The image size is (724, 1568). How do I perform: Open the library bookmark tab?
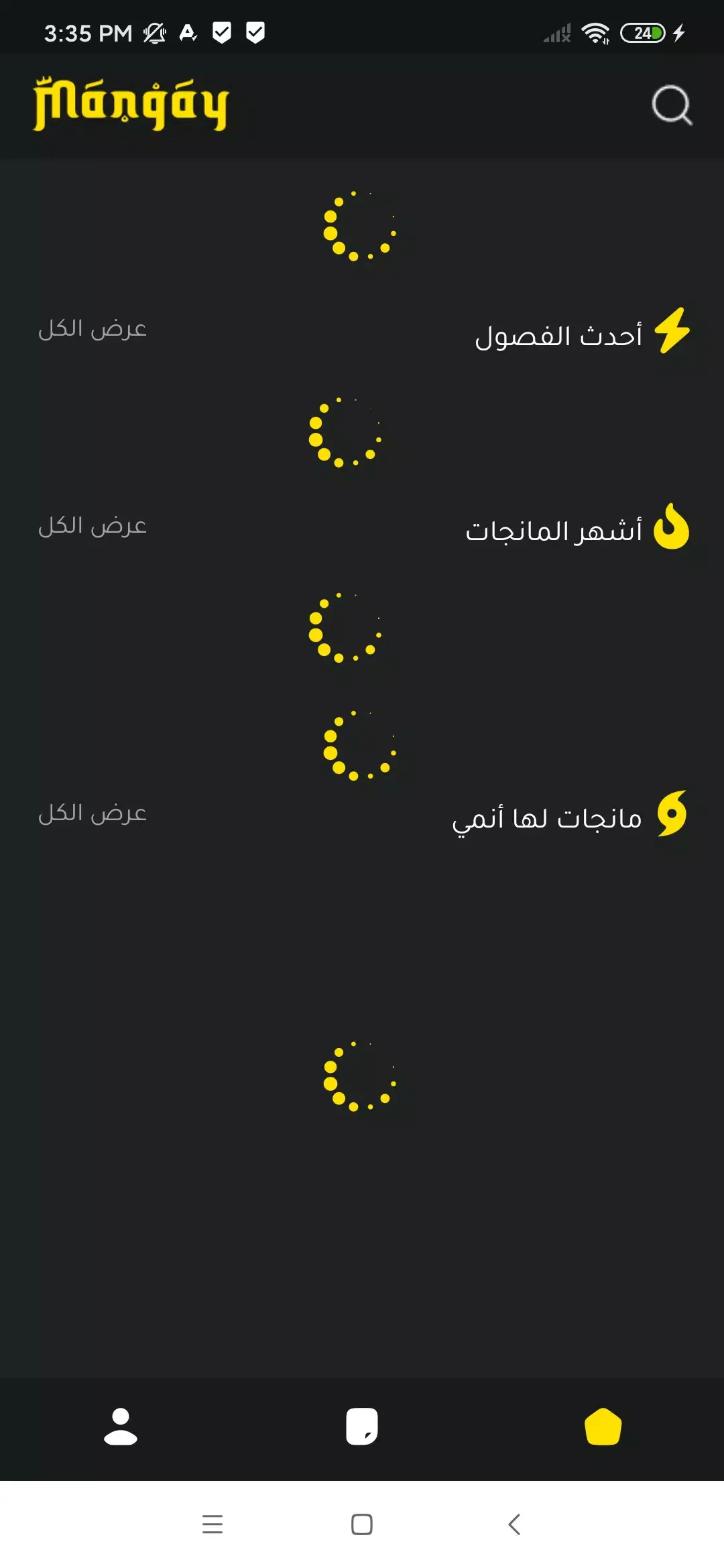[362, 1426]
